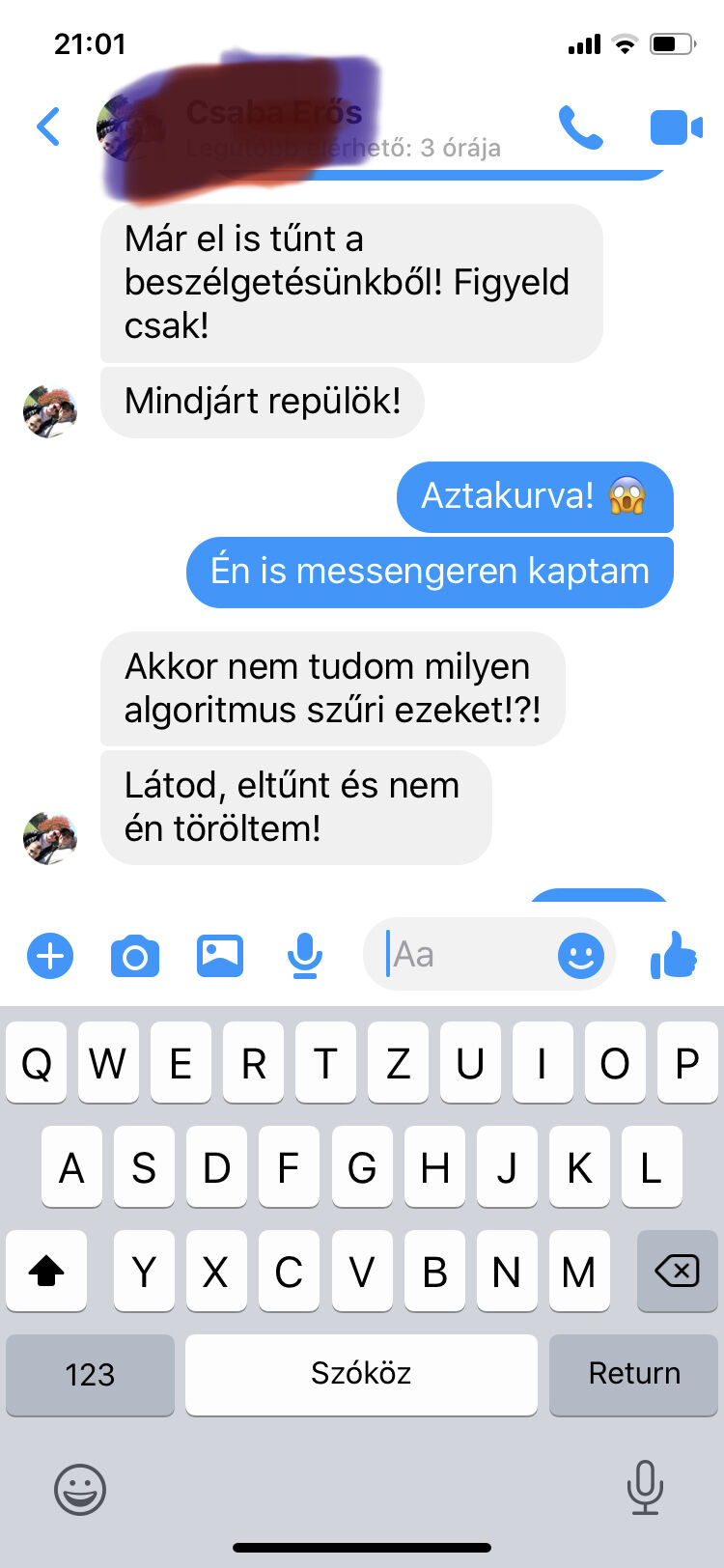Start a voice call

[x=581, y=127]
